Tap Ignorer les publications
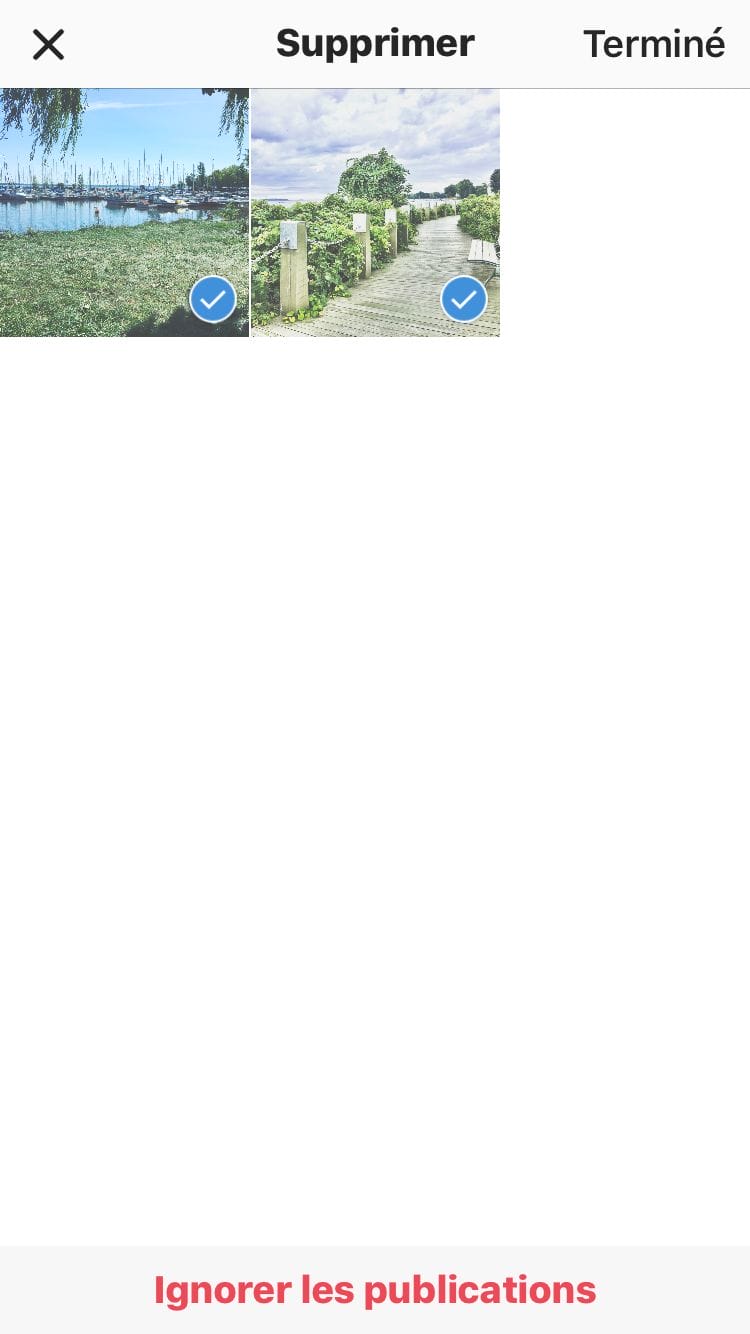 coord(375,1290)
